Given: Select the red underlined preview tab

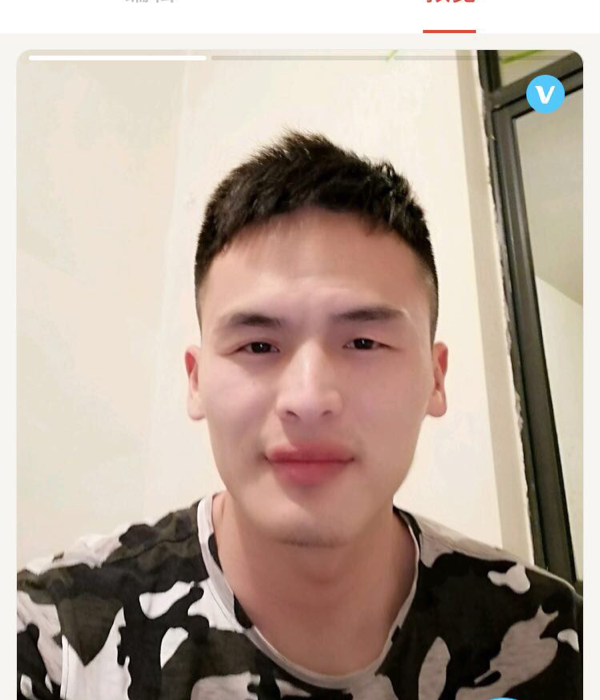Looking at the screenshot, I should point(449,5).
